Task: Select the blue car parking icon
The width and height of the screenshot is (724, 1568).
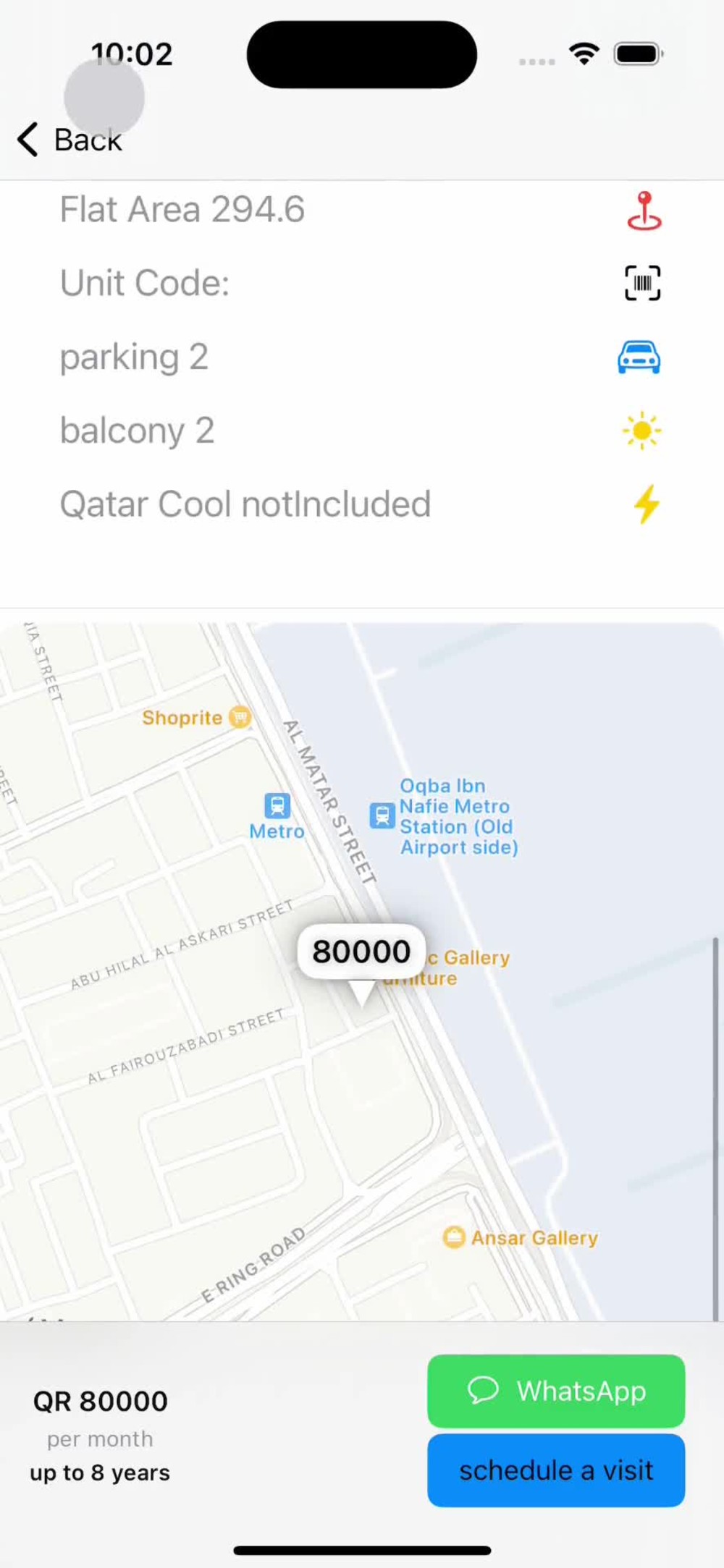Action: click(x=640, y=357)
